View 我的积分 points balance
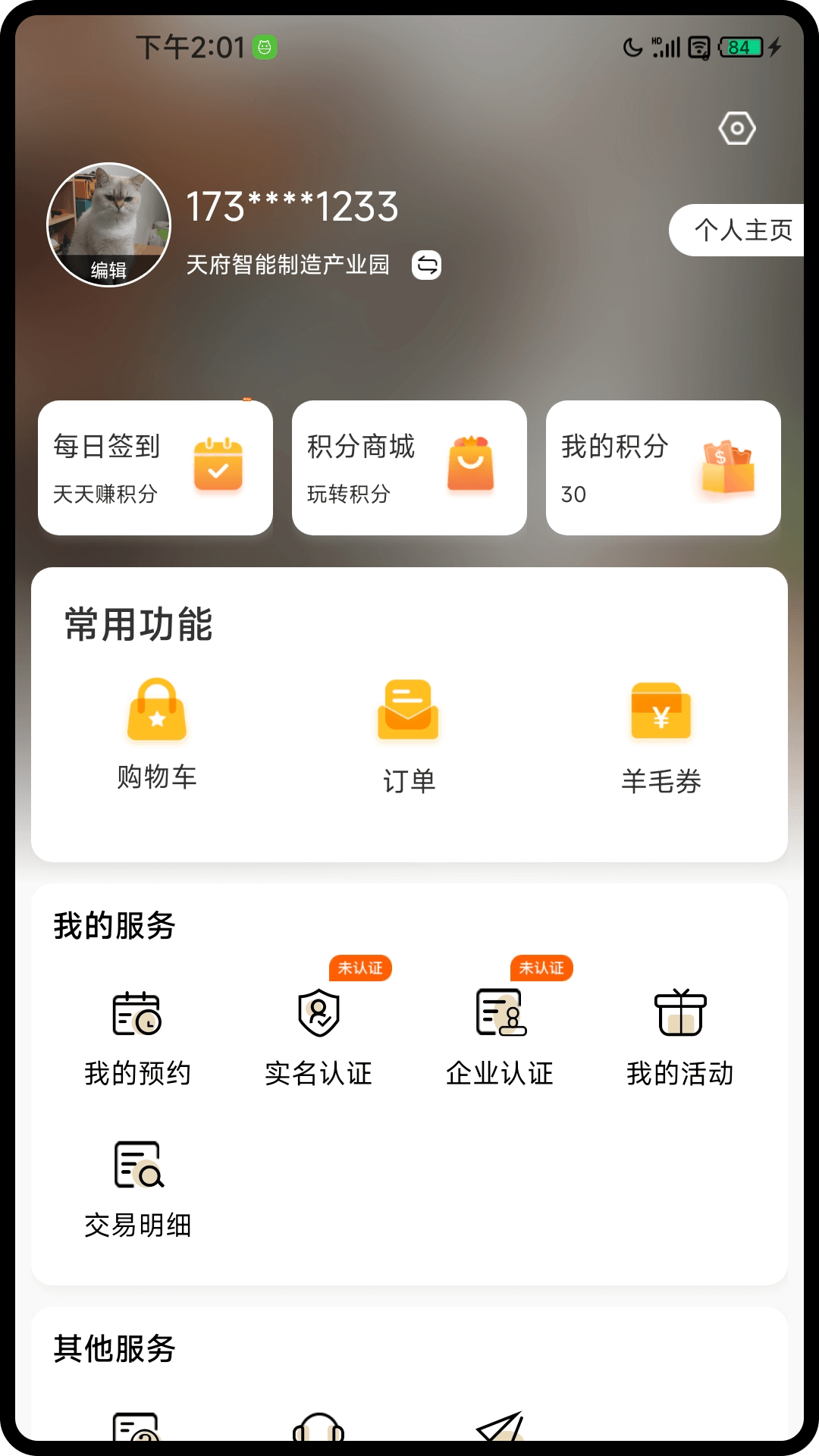The image size is (819, 1456). pyautogui.click(x=664, y=468)
